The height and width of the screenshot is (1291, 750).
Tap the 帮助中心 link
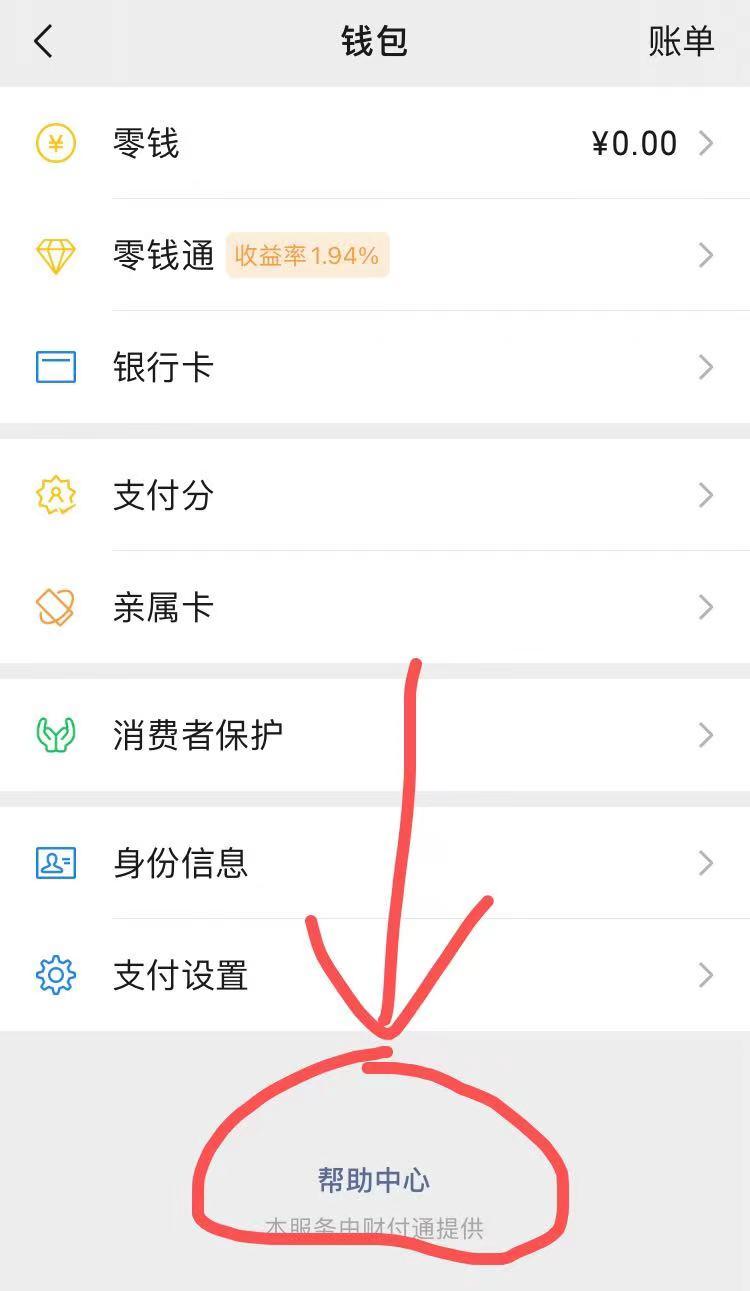pyautogui.click(x=374, y=1181)
